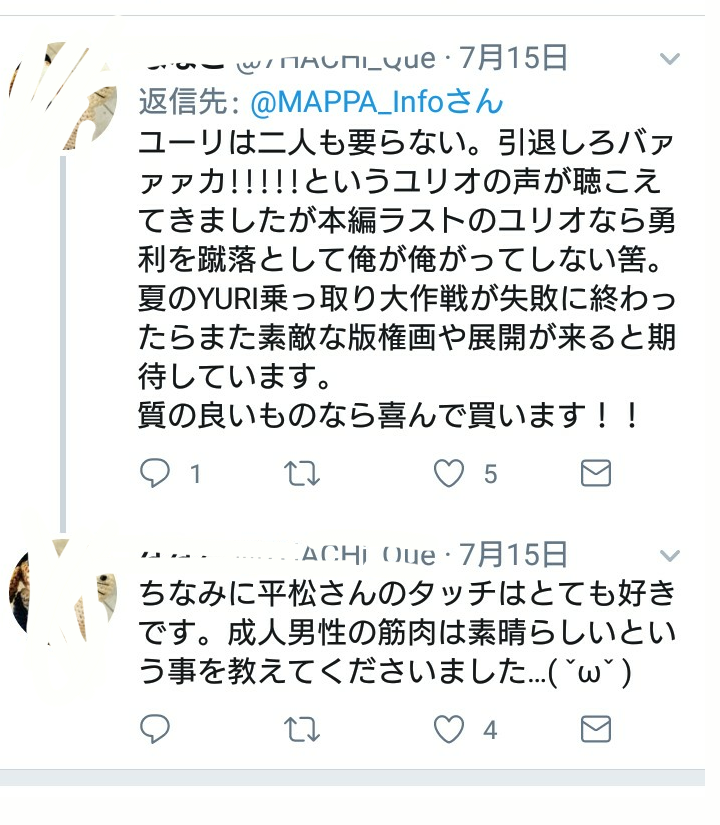The width and height of the screenshot is (720, 825).
Task: Open the @MAPPA_Info reply-to link
Action: pyautogui.click(x=374, y=101)
